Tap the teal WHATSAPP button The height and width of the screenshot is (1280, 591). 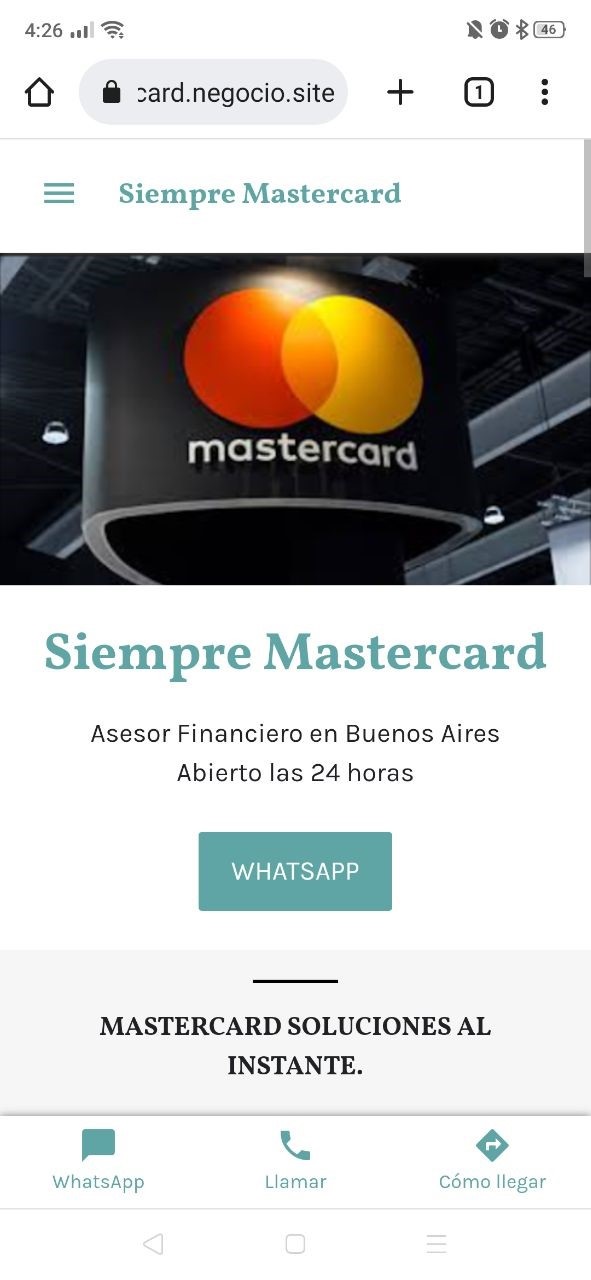(x=295, y=871)
